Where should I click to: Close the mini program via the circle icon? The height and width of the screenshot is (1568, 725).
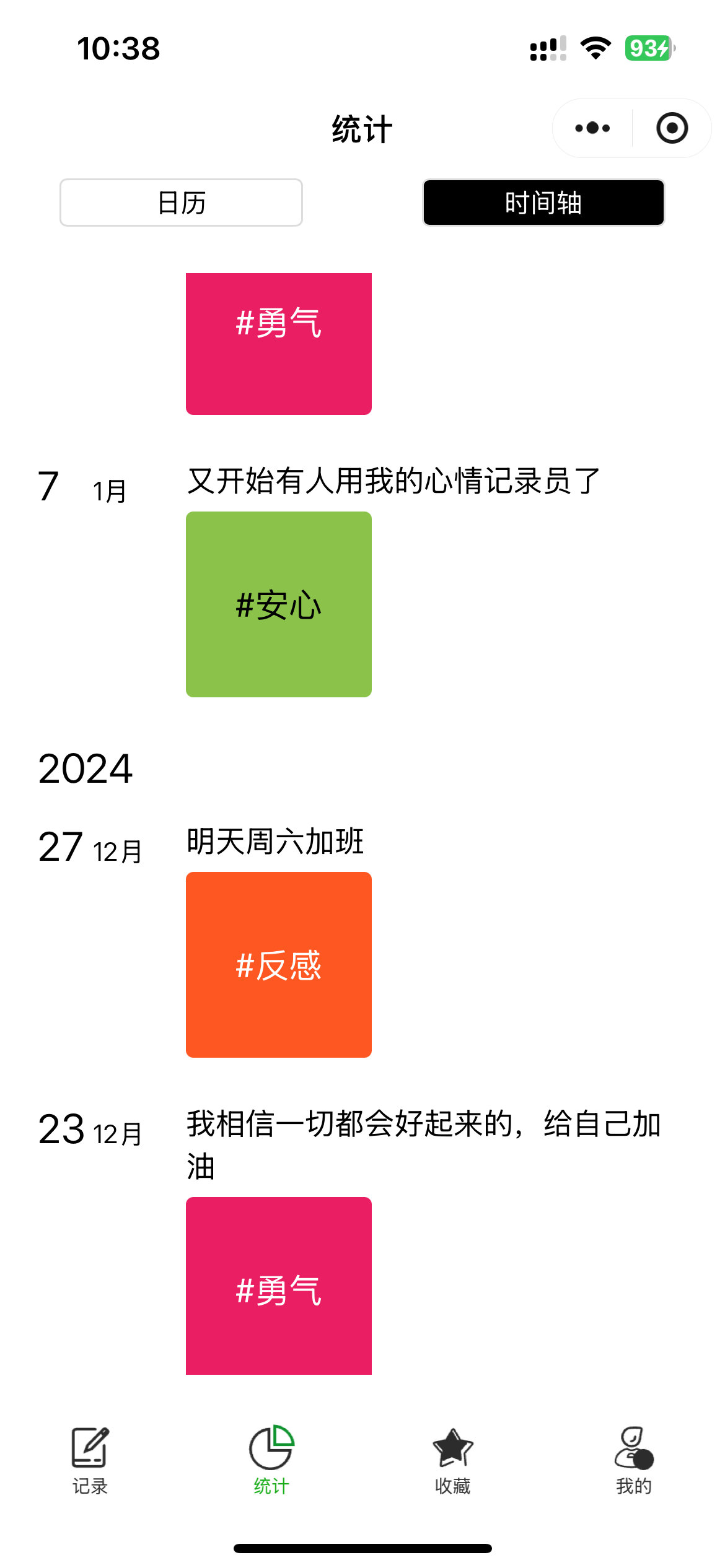click(672, 128)
